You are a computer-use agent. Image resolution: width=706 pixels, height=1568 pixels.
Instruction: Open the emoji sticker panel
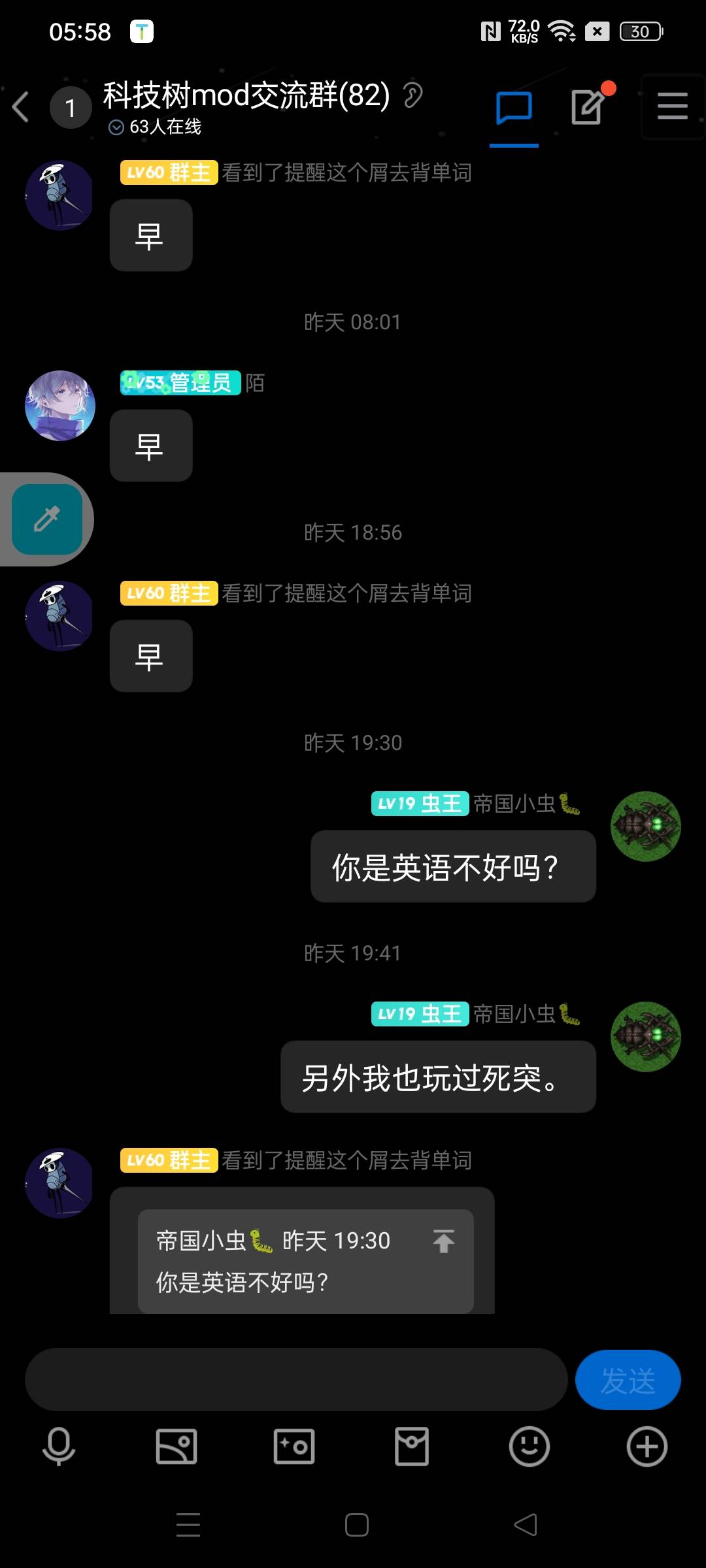pos(529,1446)
